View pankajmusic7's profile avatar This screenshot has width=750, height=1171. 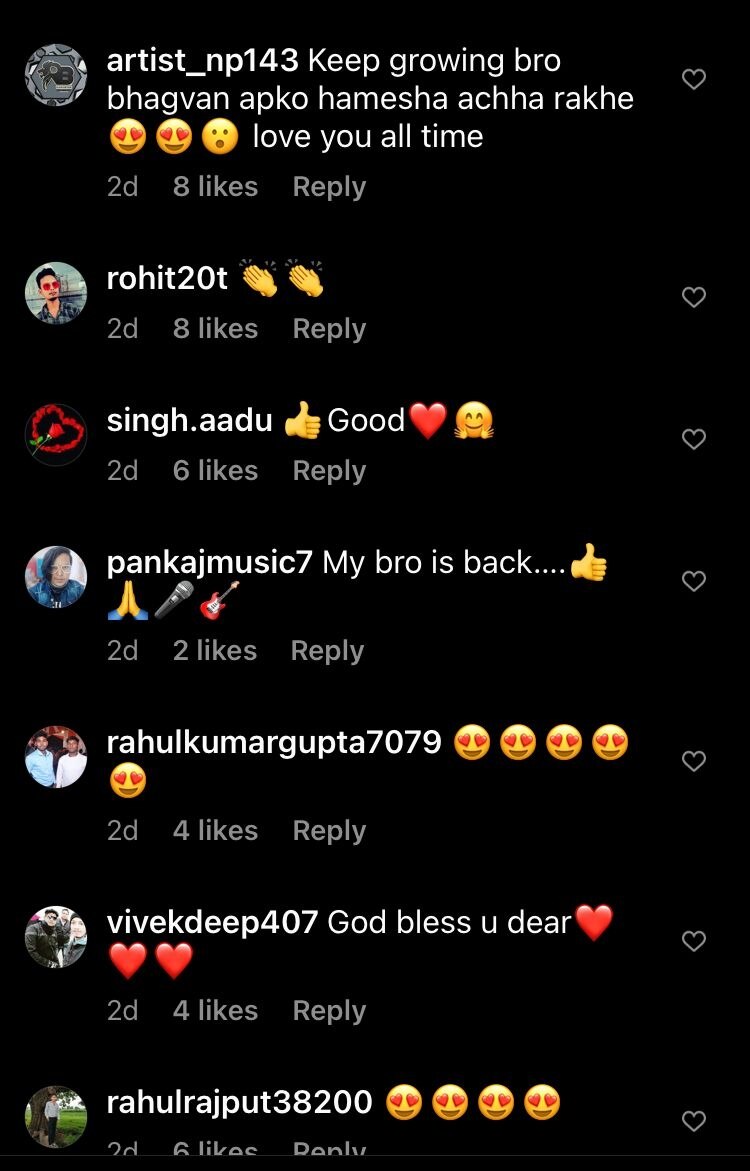[x=56, y=577]
